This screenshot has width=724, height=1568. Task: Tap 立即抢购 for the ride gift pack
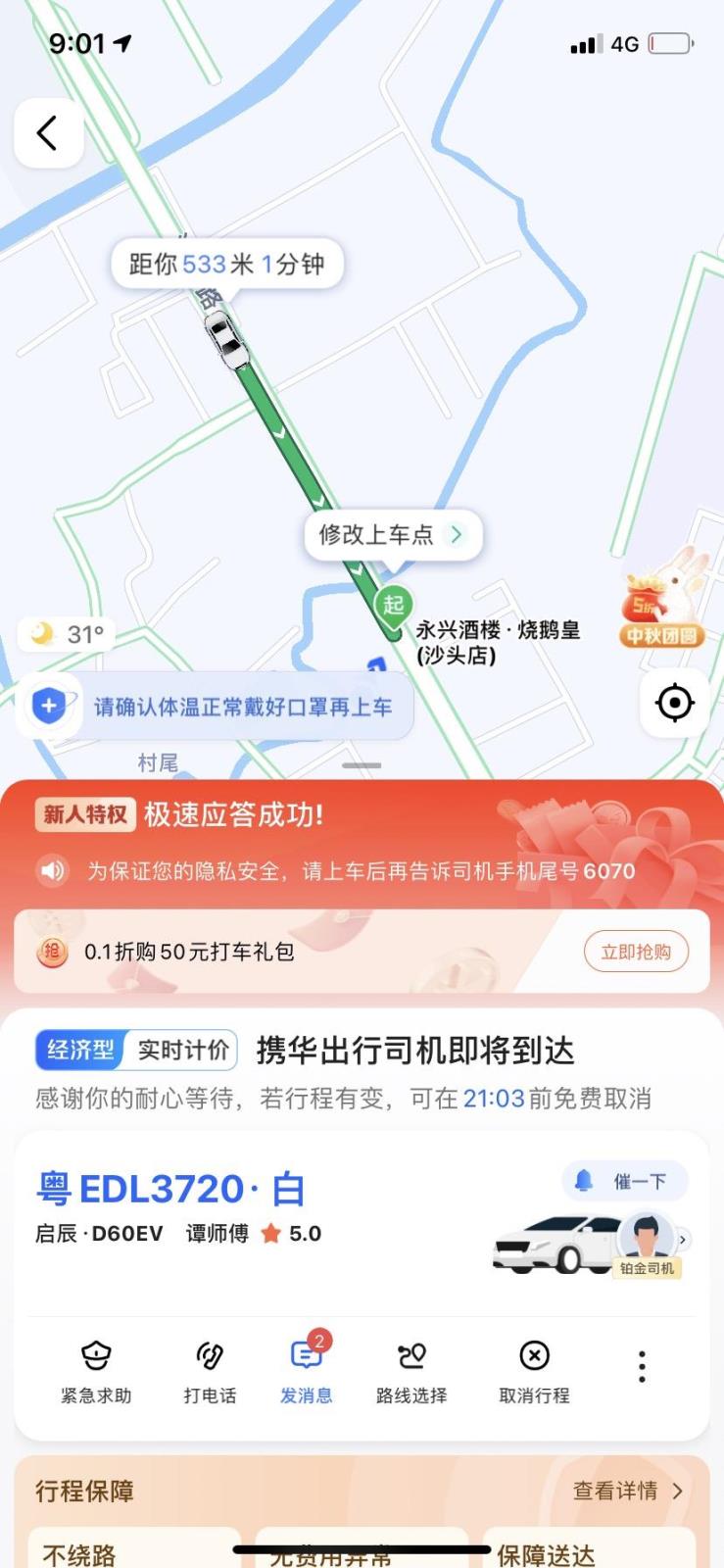(636, 952)
